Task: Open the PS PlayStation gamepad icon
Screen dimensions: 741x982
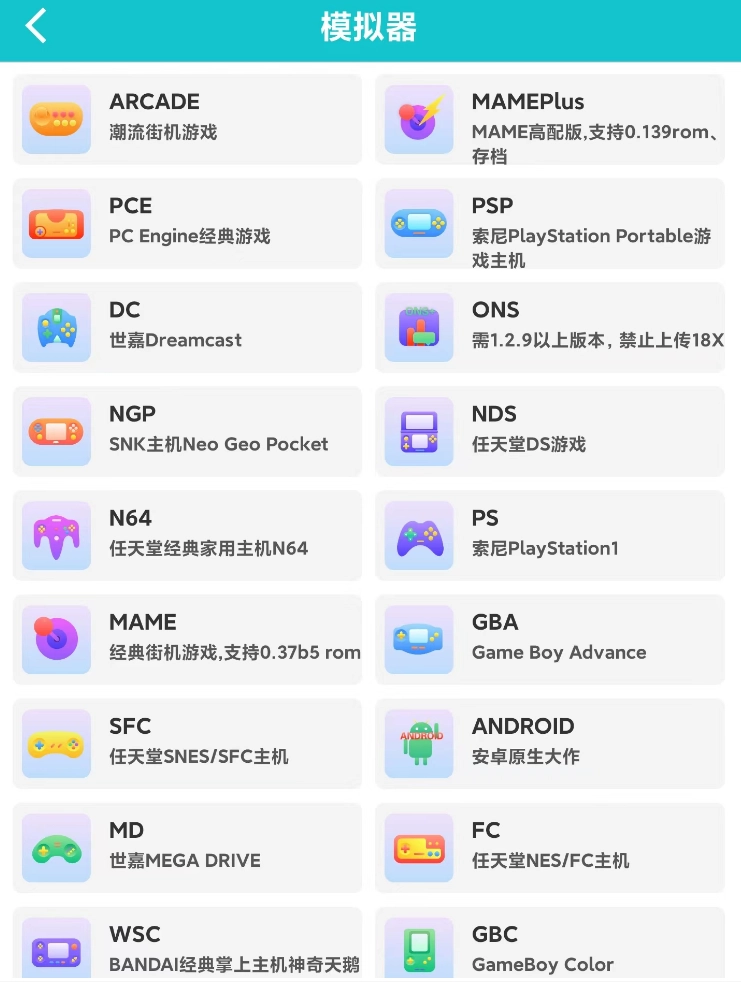Action: point(419,535)
